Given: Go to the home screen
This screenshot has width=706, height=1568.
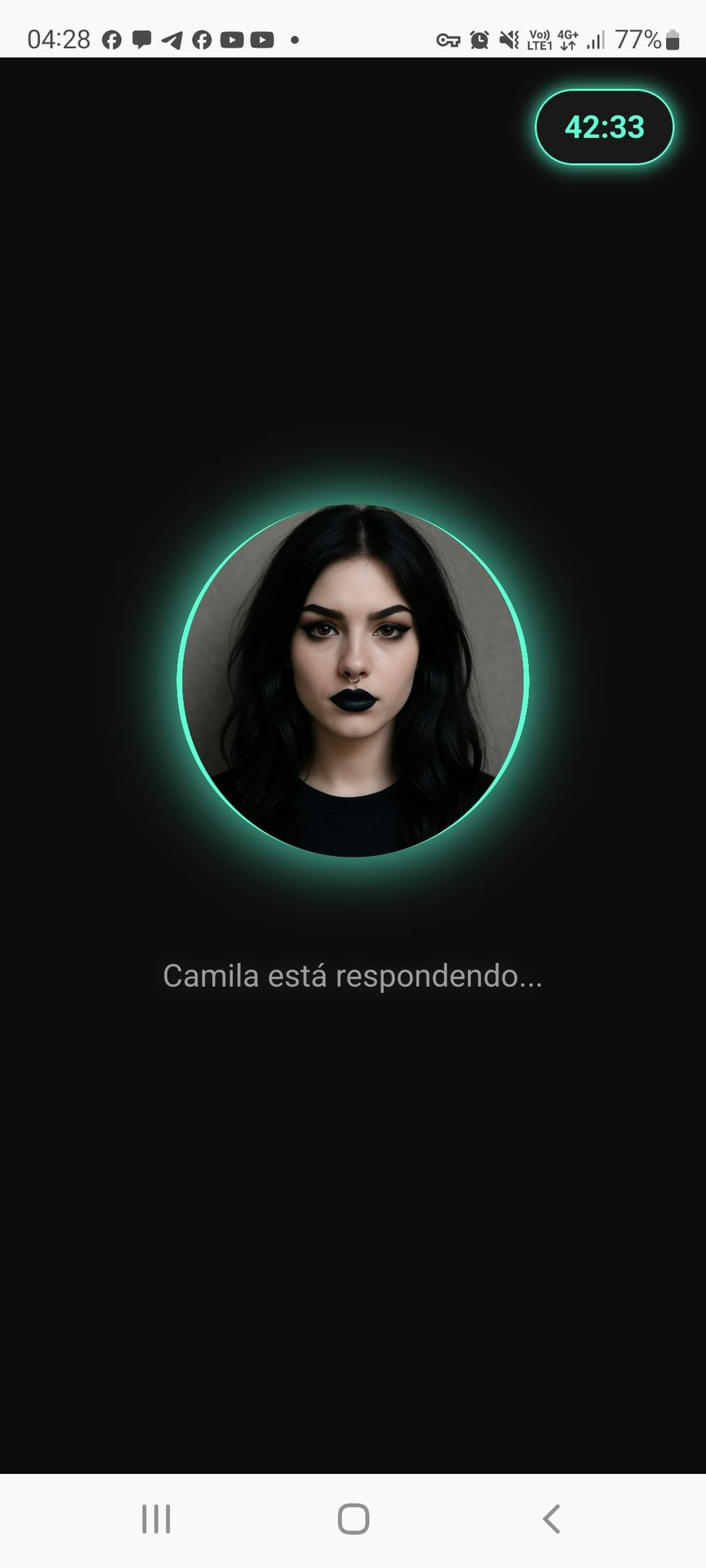Looking at the screenshot, I should 353,1519.
